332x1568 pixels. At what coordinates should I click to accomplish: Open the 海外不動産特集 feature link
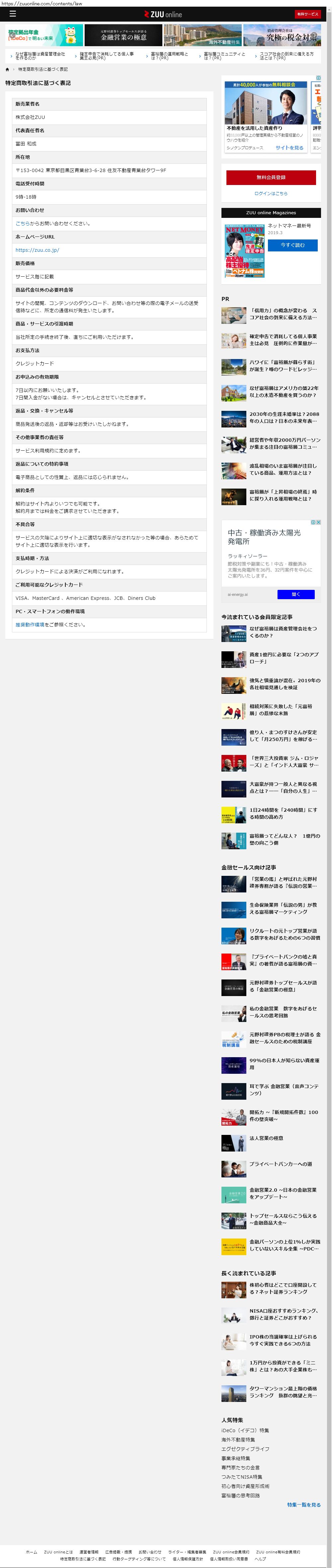[x=238, y=1439]
